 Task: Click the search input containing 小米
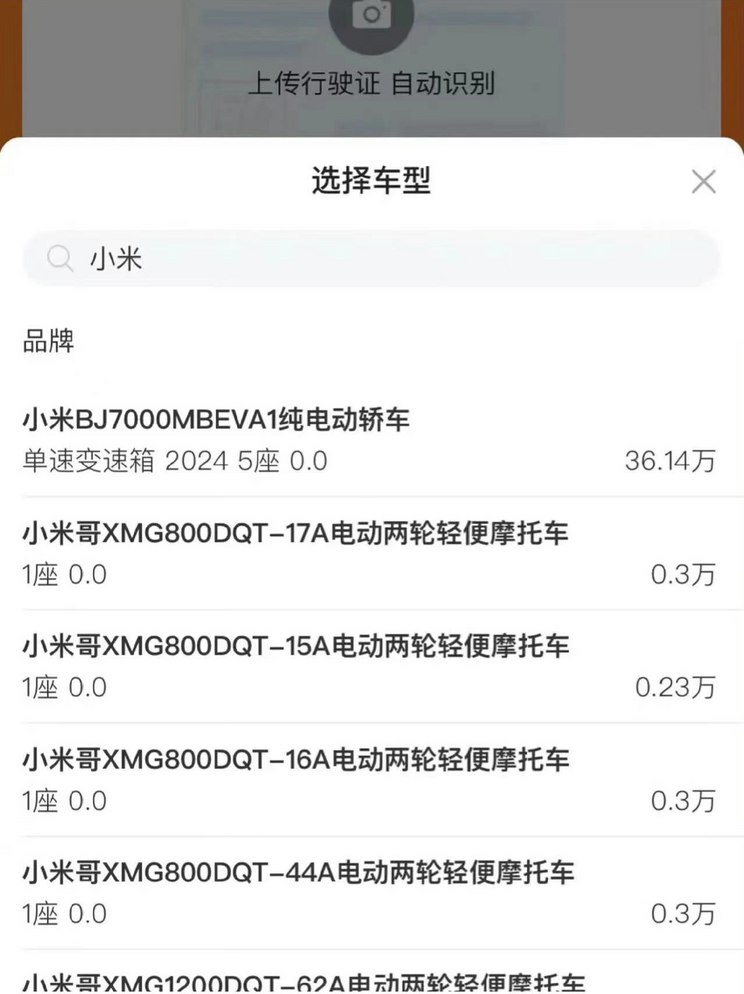click(372, 258)
